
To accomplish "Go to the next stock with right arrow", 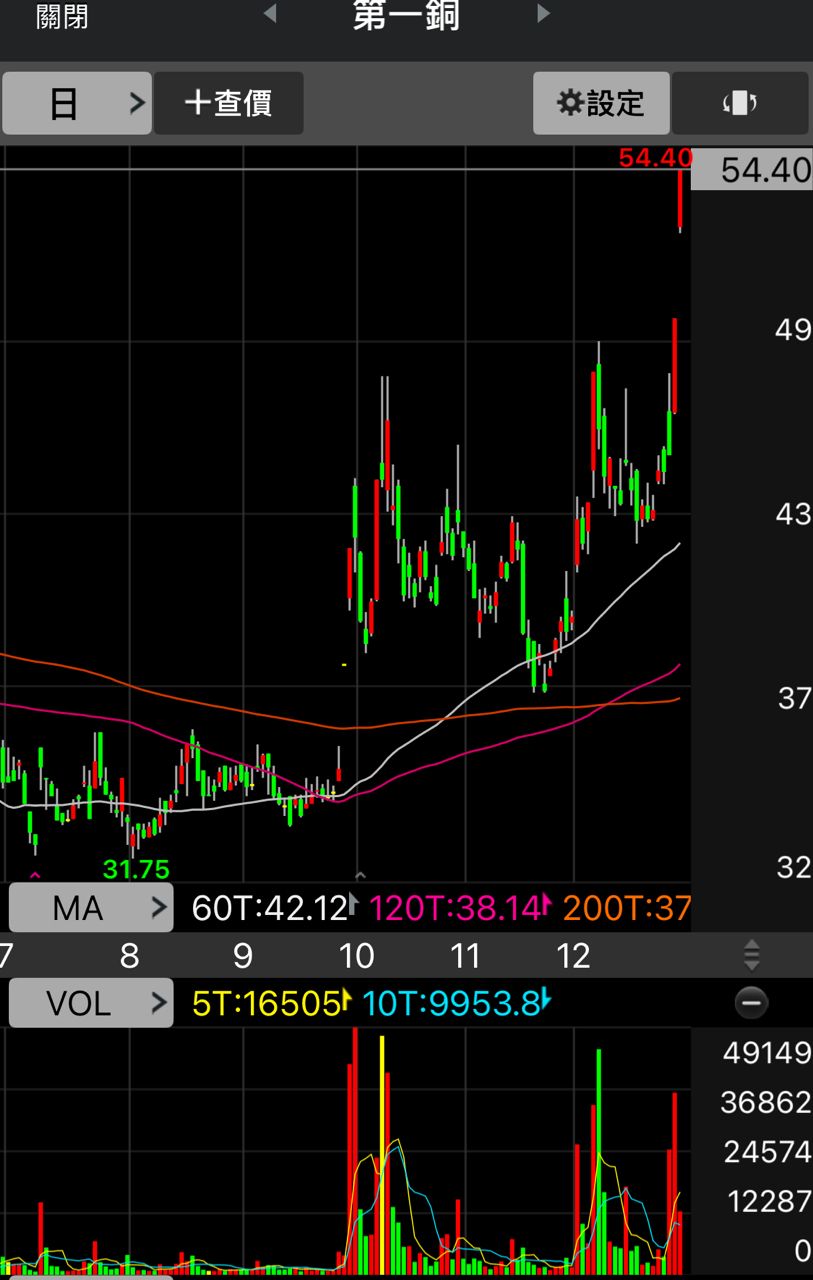I will pyautogui.click(x=544, y=14).
